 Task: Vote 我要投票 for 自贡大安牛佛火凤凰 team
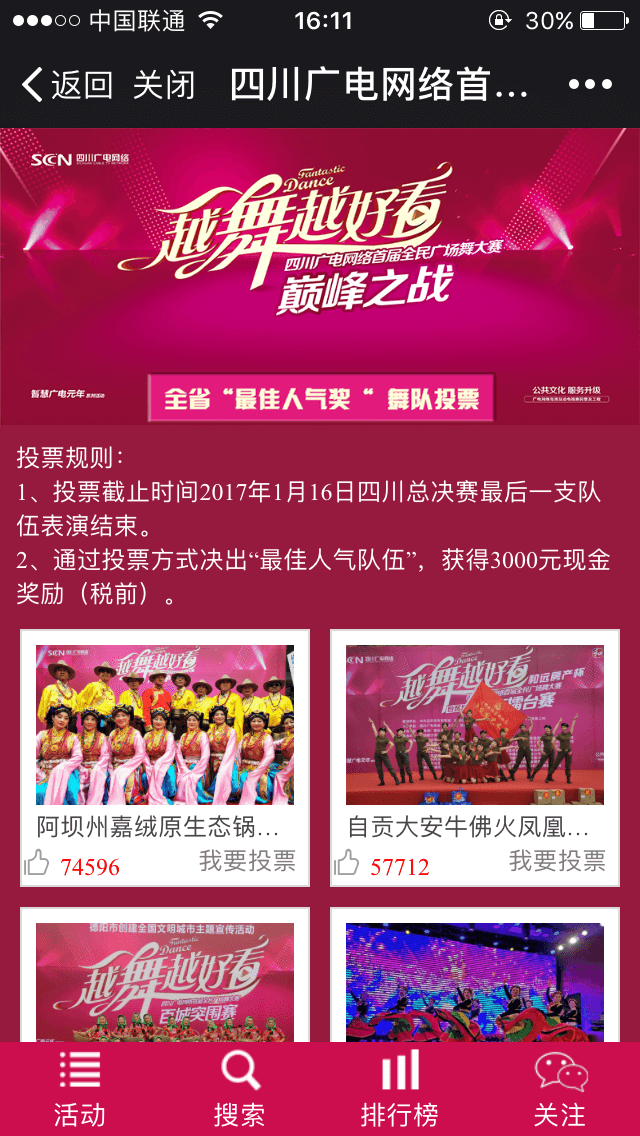(x=557, y=860)
